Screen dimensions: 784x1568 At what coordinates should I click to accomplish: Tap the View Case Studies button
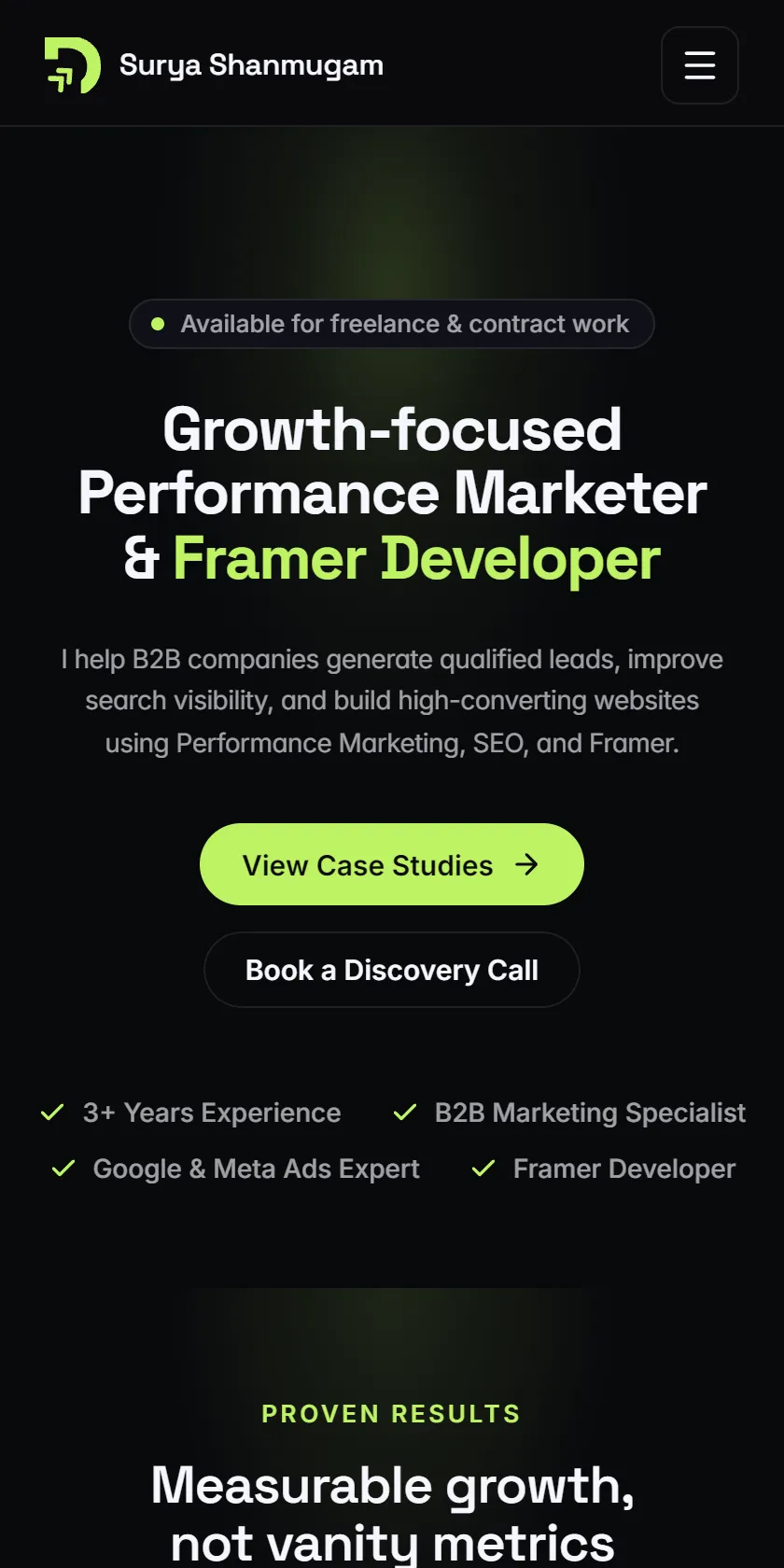tap(392, 864)
